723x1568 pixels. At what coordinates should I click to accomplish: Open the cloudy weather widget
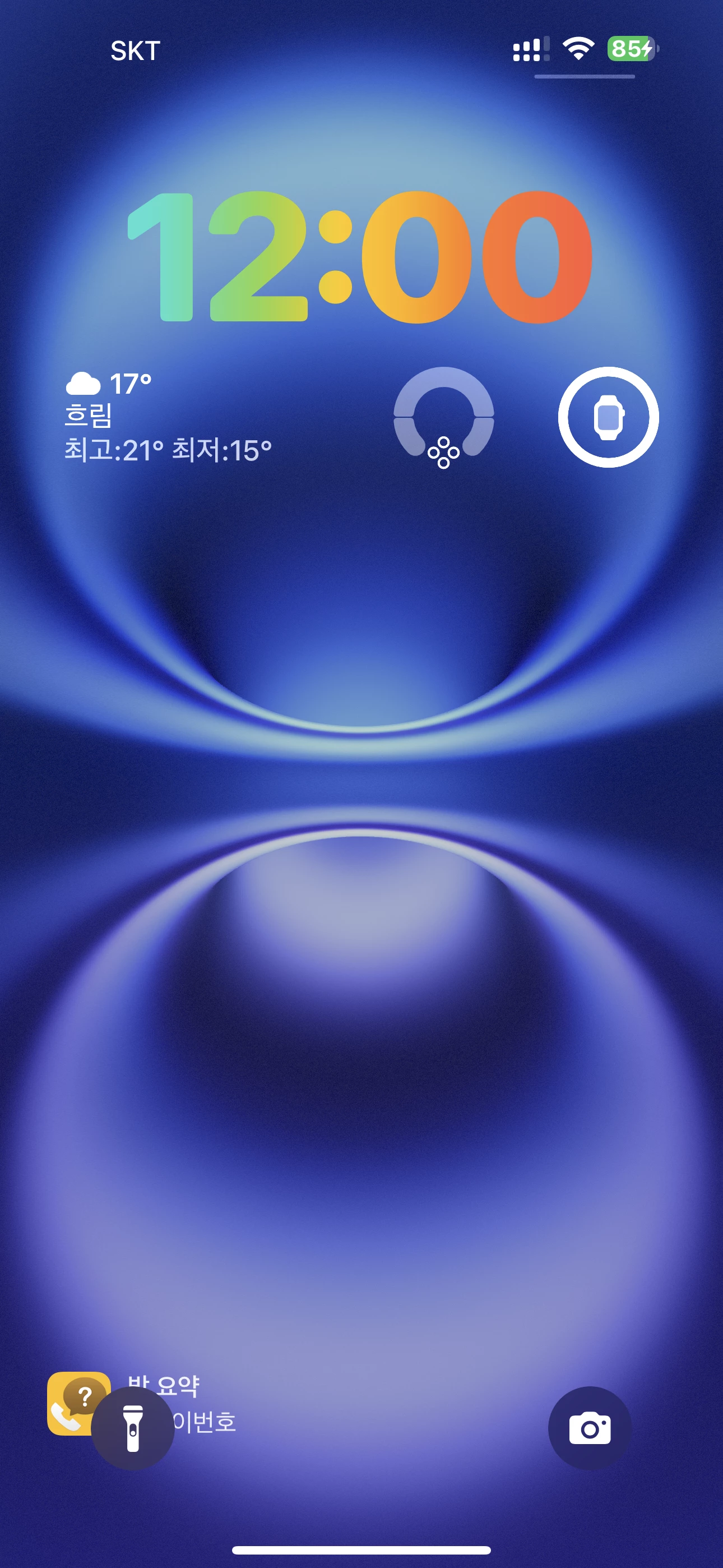coord(169,418)
